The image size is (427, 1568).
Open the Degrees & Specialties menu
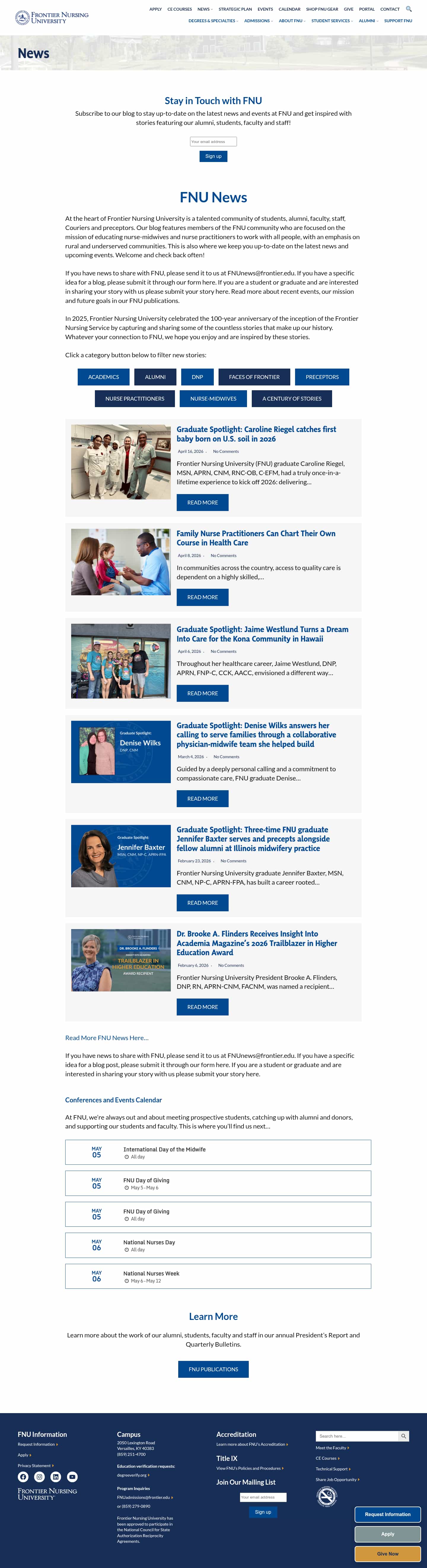212,21
